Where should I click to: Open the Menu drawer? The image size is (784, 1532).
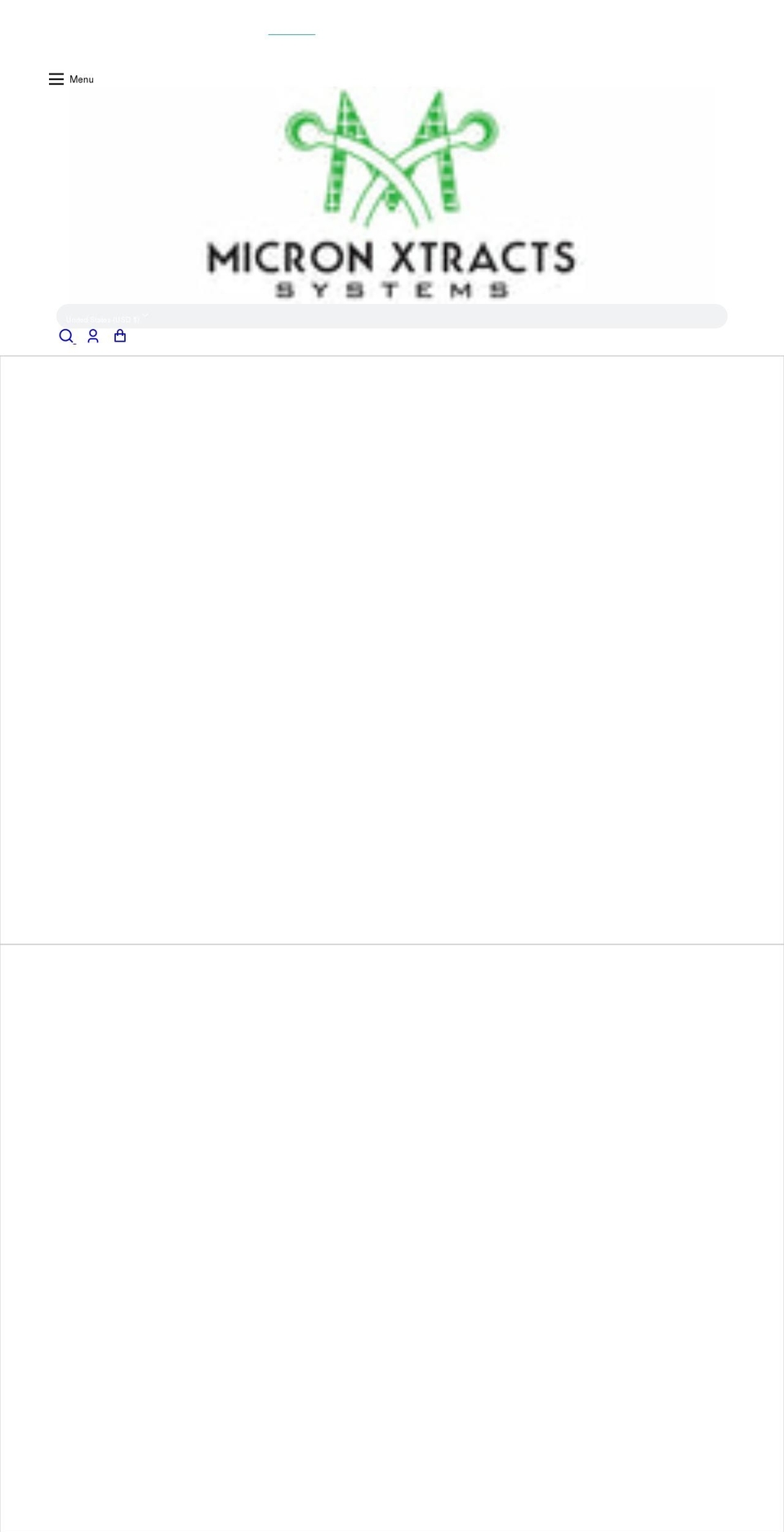coord(71,79)
